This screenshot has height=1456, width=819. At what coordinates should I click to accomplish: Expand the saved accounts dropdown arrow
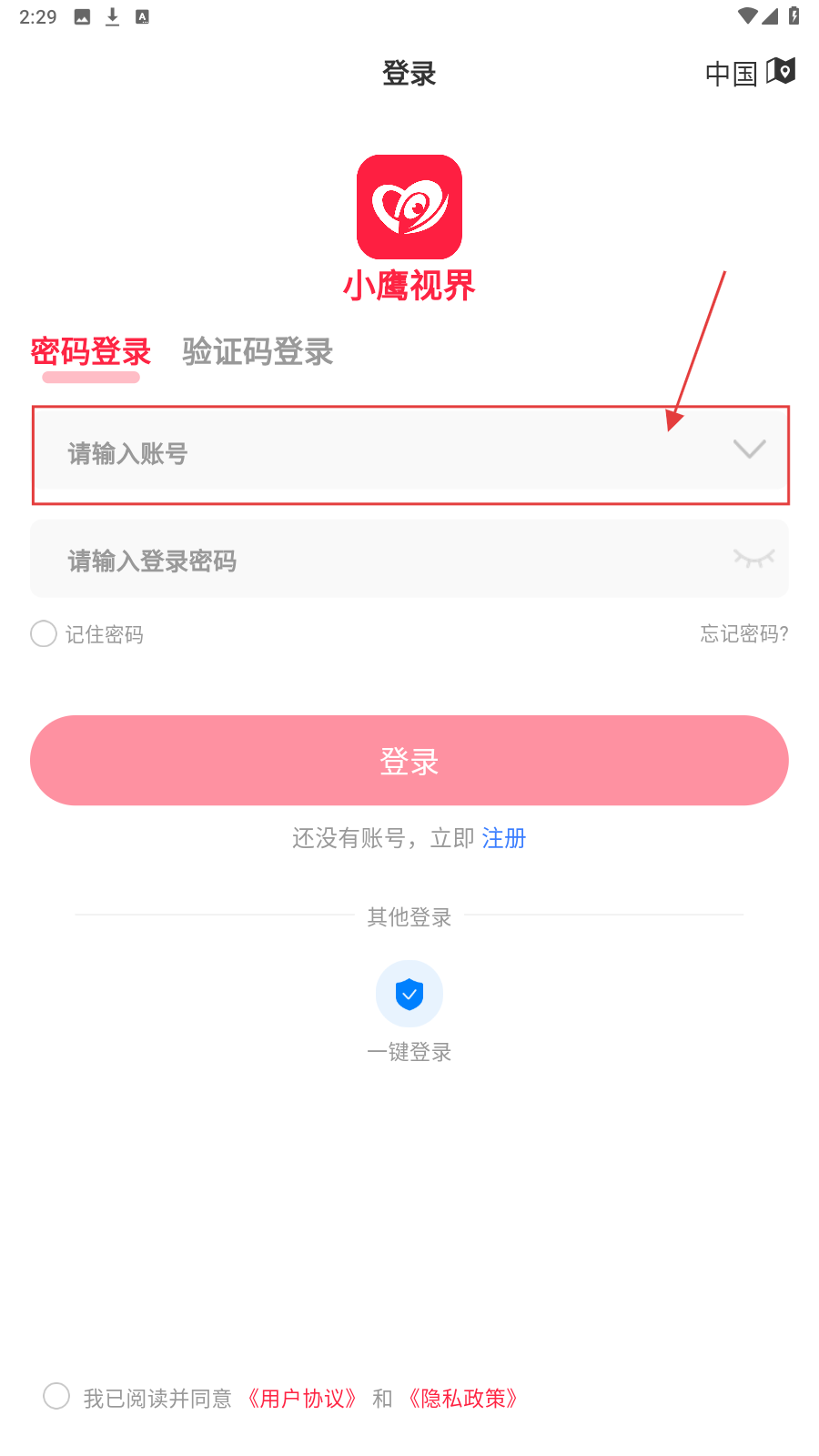(x=749, y=449)
